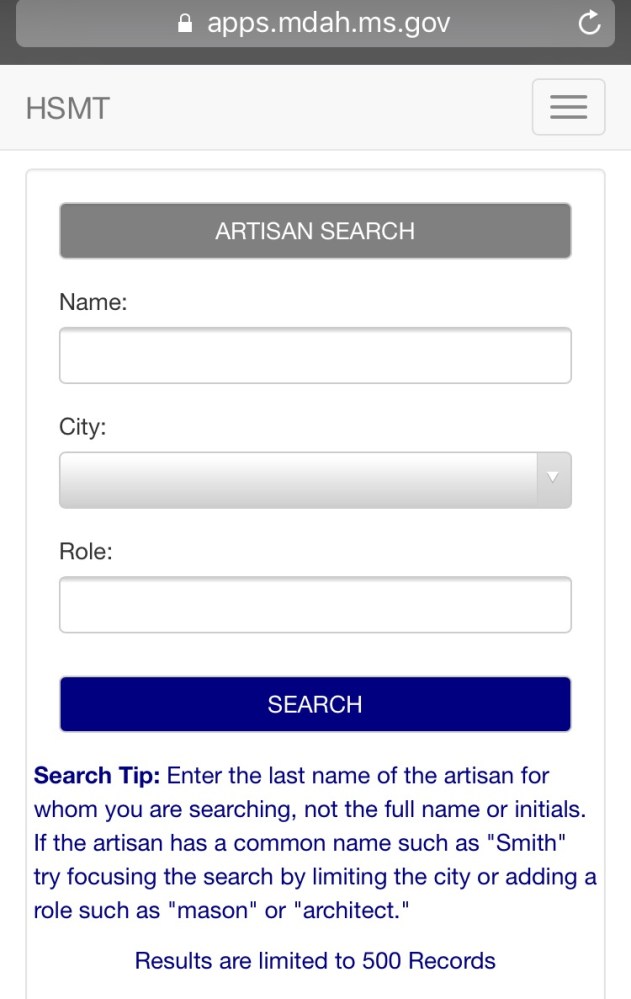Tap the HSMT site title
This screenshot has height=999, width=631.
(68, 108)
